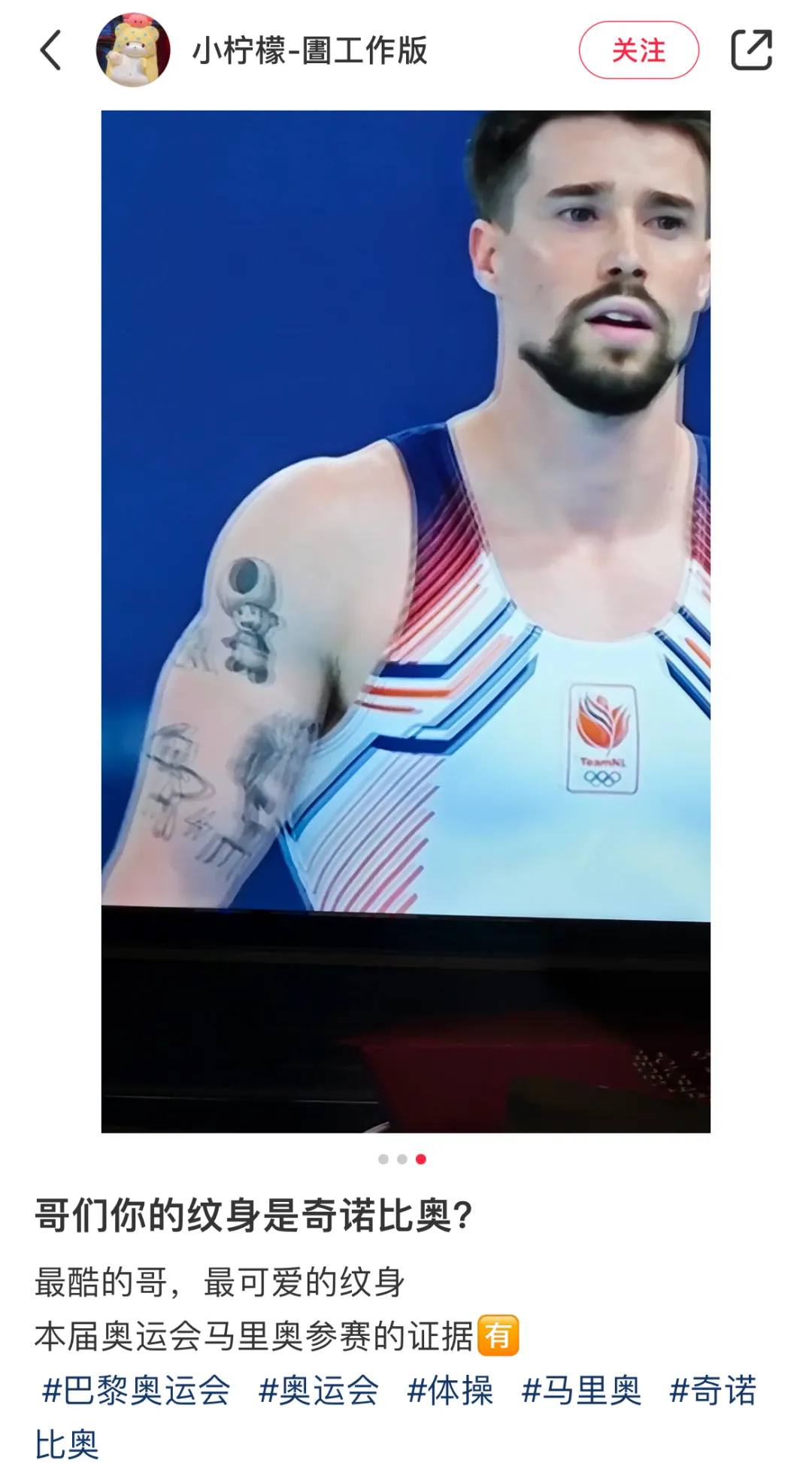
Task: Open the #巴黎奥运会 hashtag
Action: tap(136, 1389)
